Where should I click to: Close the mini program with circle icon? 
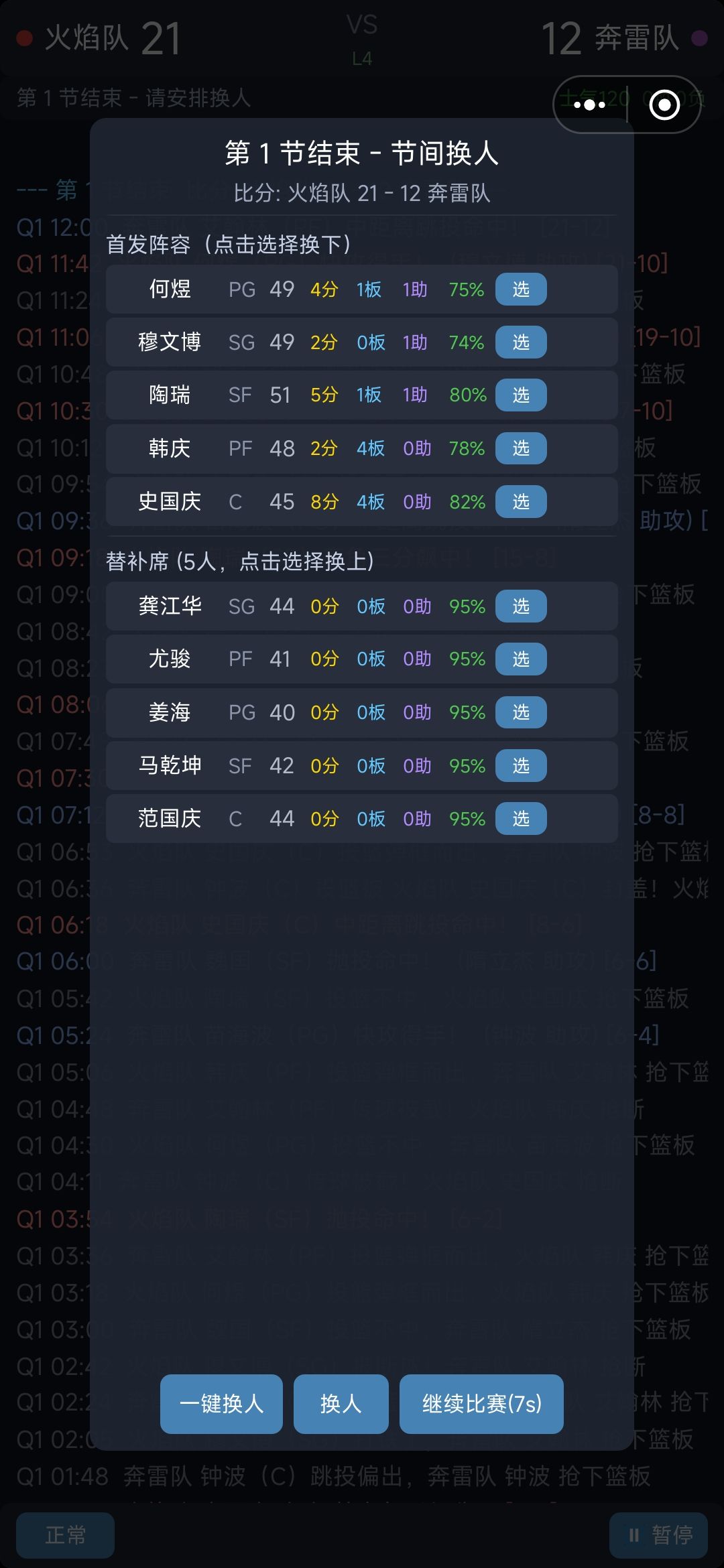pyautogui.click(x=664, y=105)
